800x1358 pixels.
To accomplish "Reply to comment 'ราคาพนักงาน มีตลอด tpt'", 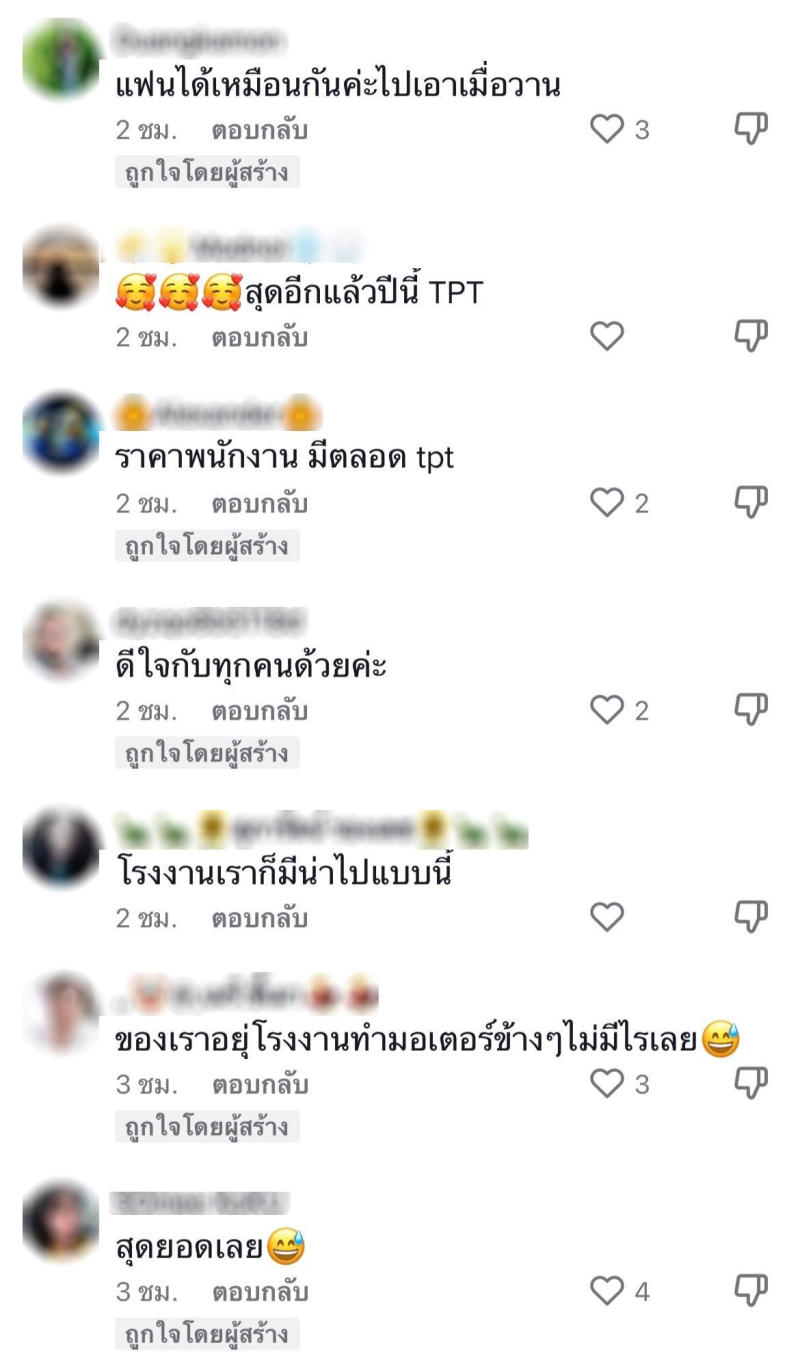I will (259, 505).
